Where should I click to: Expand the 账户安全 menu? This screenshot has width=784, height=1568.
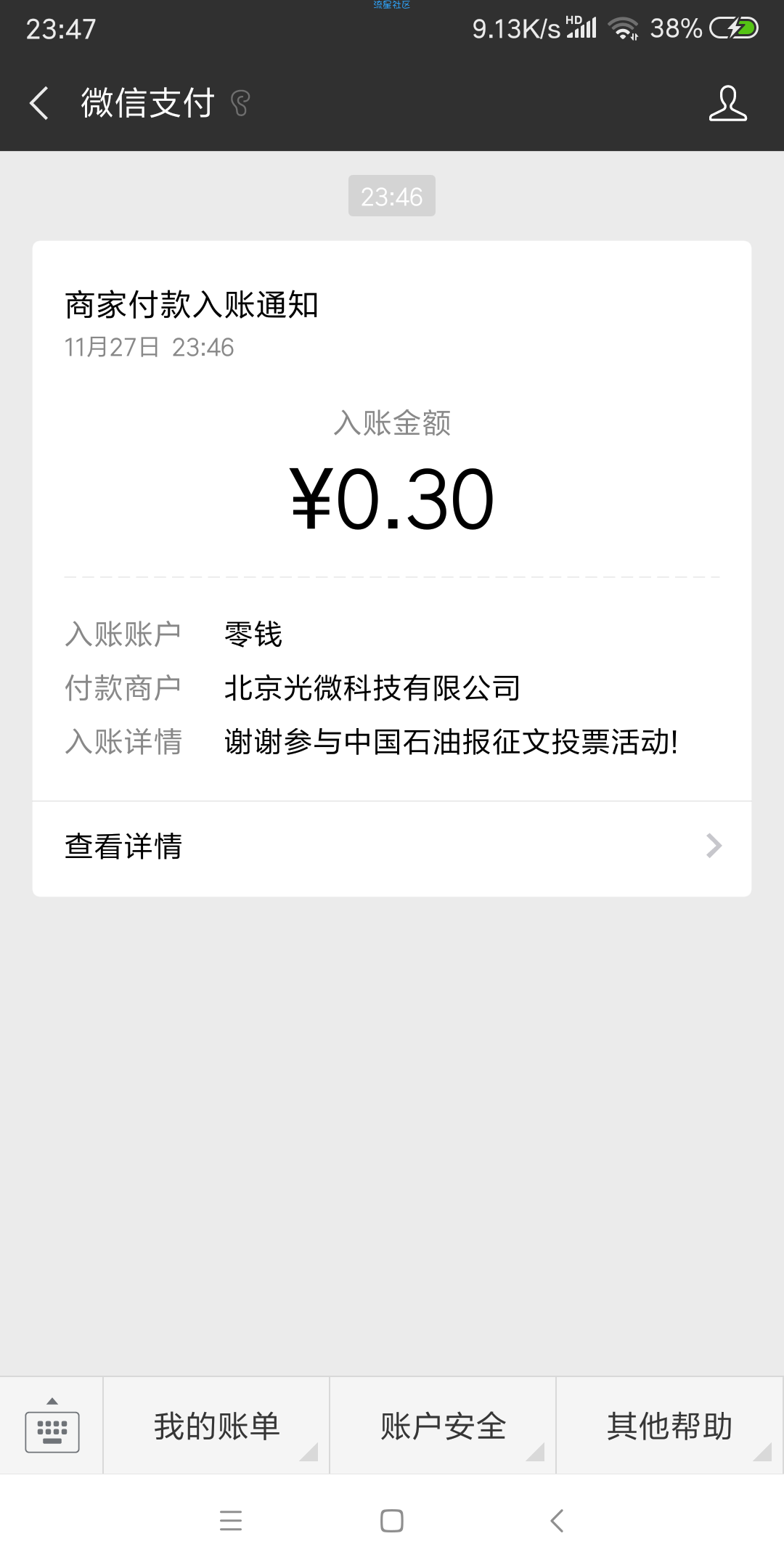(x=443, y=1426)
